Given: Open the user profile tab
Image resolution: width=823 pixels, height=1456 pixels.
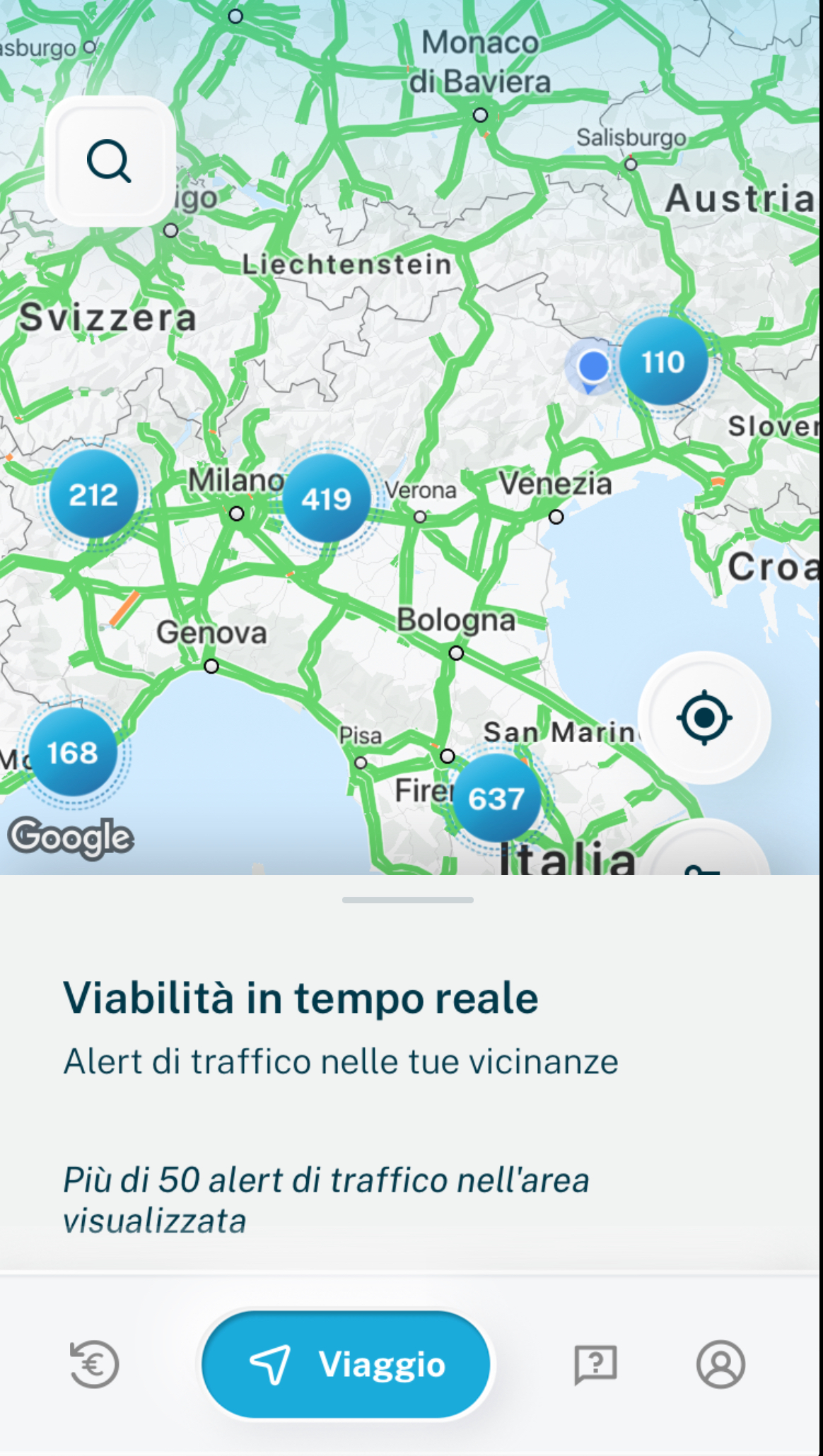Looking at the screenshot, I should point(720,1364).
